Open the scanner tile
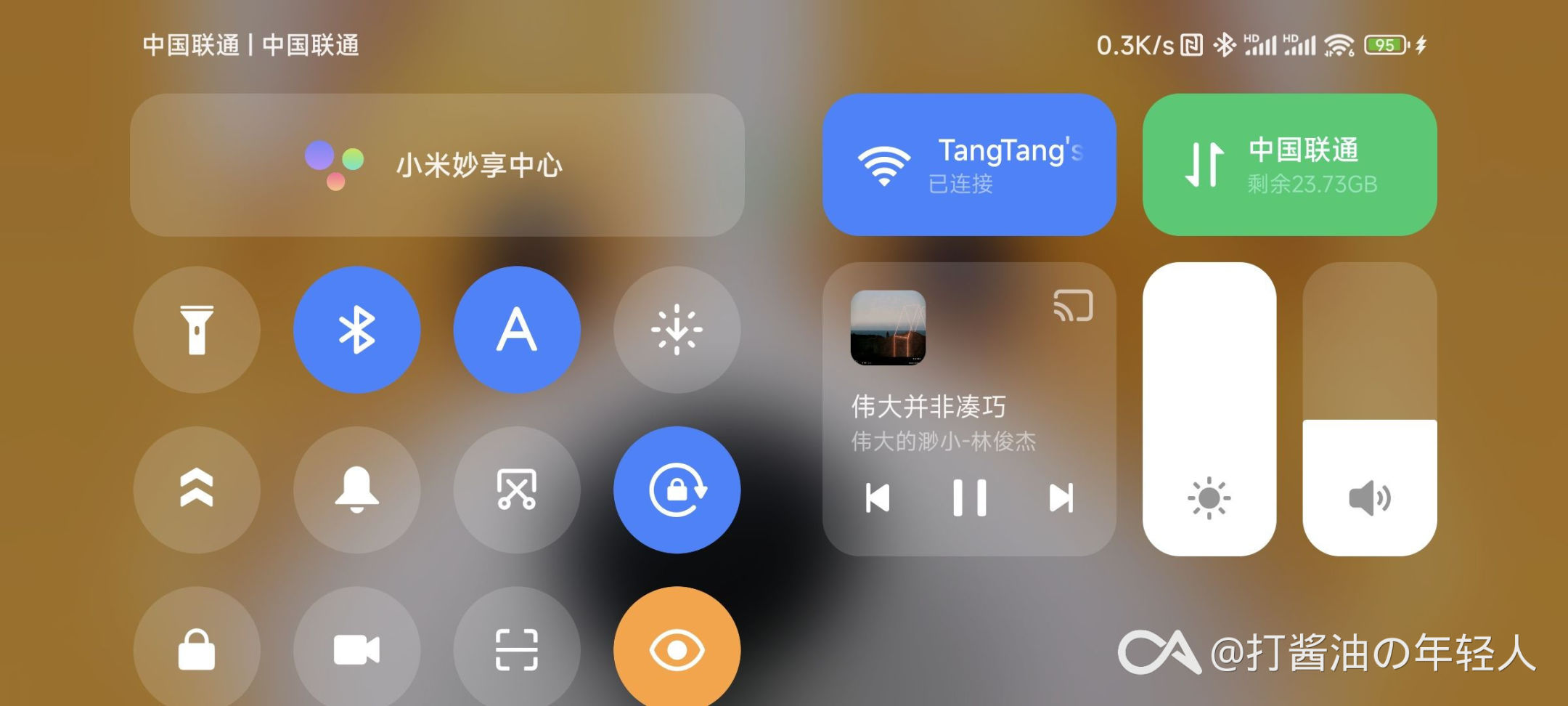The width and height of the screenshot is (1568, 706). tap(517, 649)
